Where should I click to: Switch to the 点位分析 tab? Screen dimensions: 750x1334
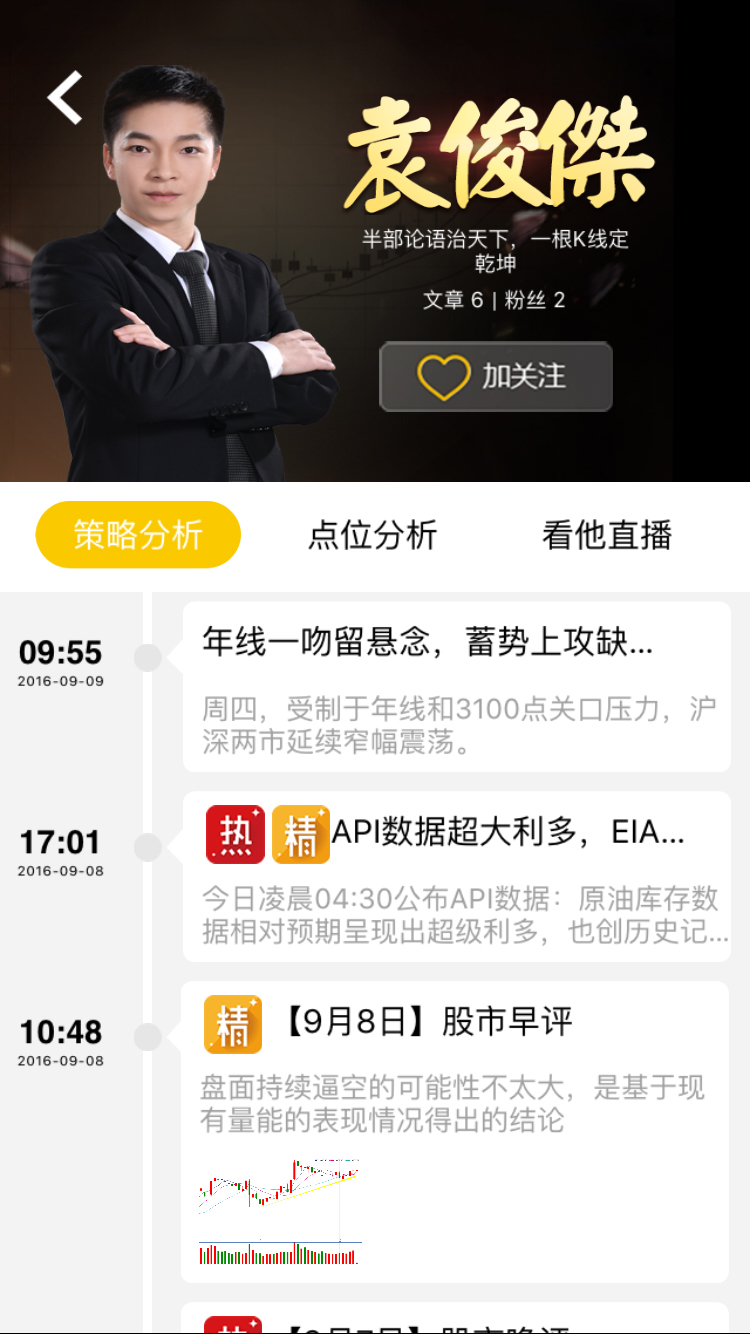pos(372,535)
